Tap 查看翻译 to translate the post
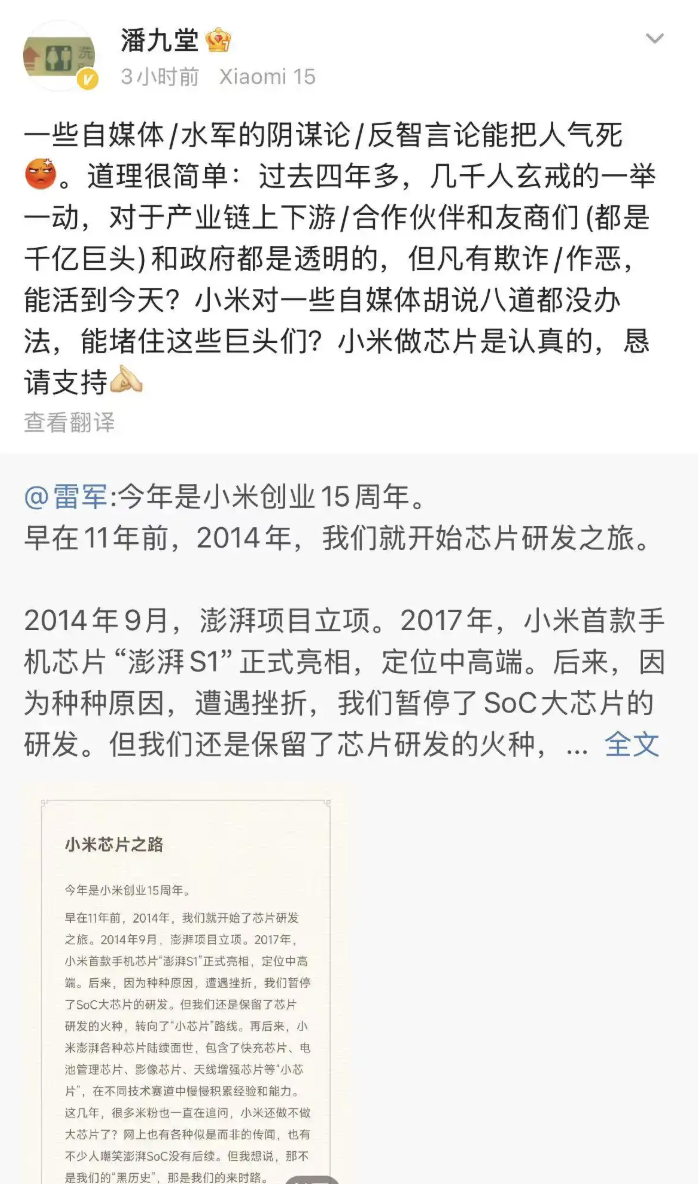Screen dimensions: 698x1184 (x=69, y=422)
